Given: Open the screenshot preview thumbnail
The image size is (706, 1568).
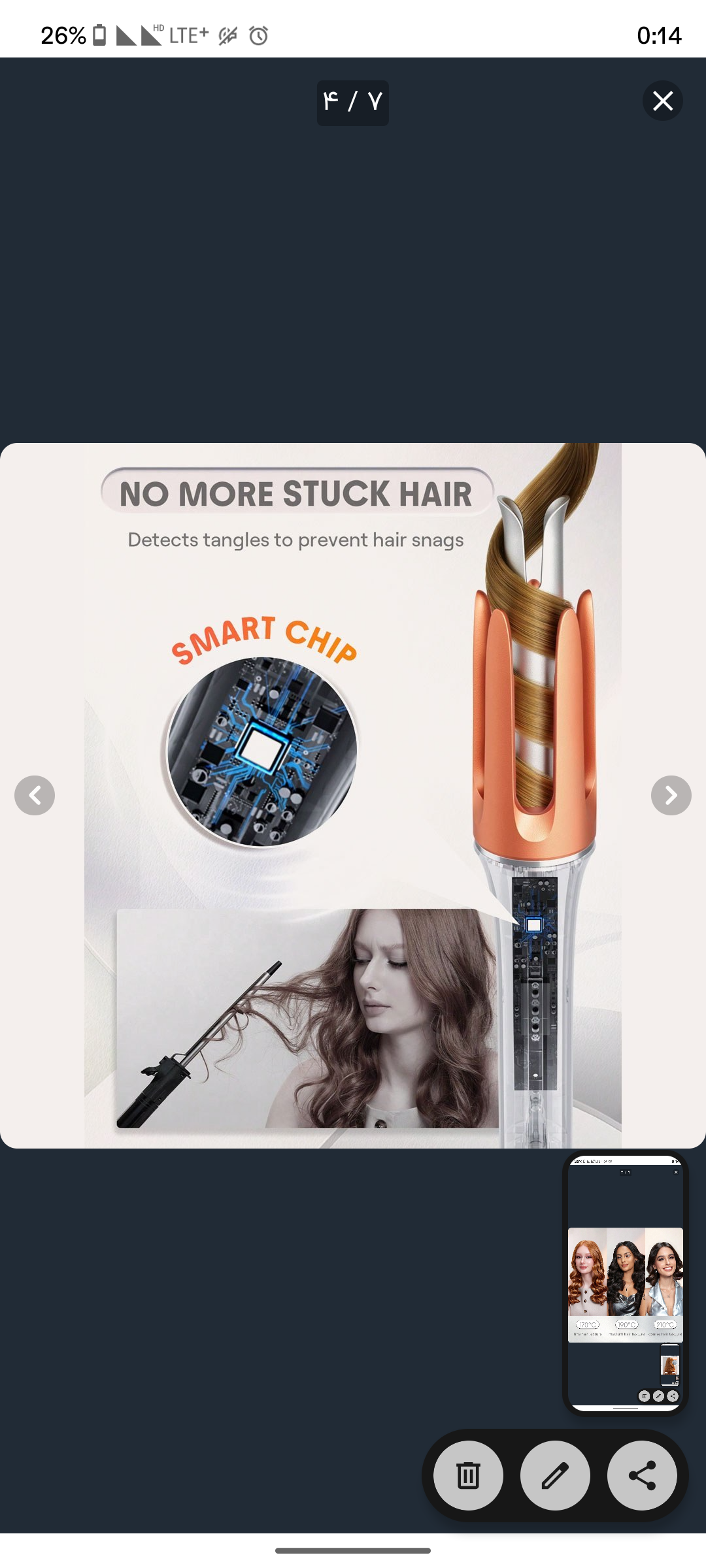Looking at the screenshot, I should (625, 1283).
